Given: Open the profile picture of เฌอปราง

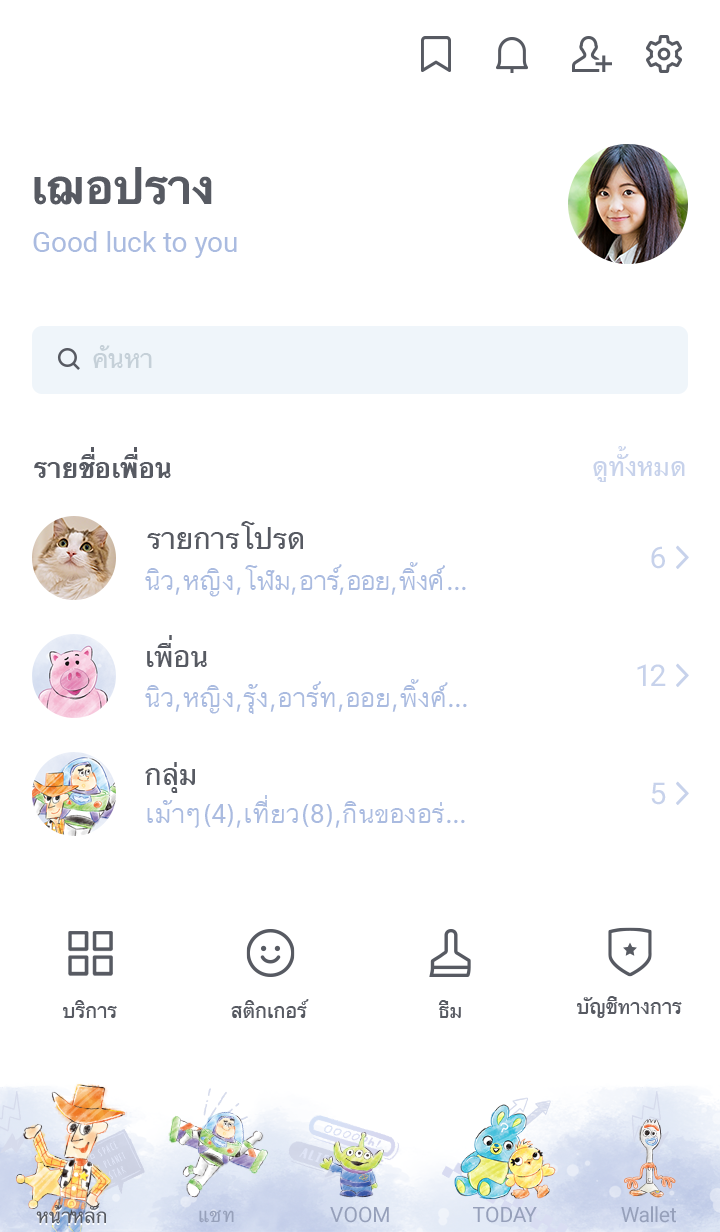Looking at the screenshot, I should pyautogui.click(x=628, y=204).
